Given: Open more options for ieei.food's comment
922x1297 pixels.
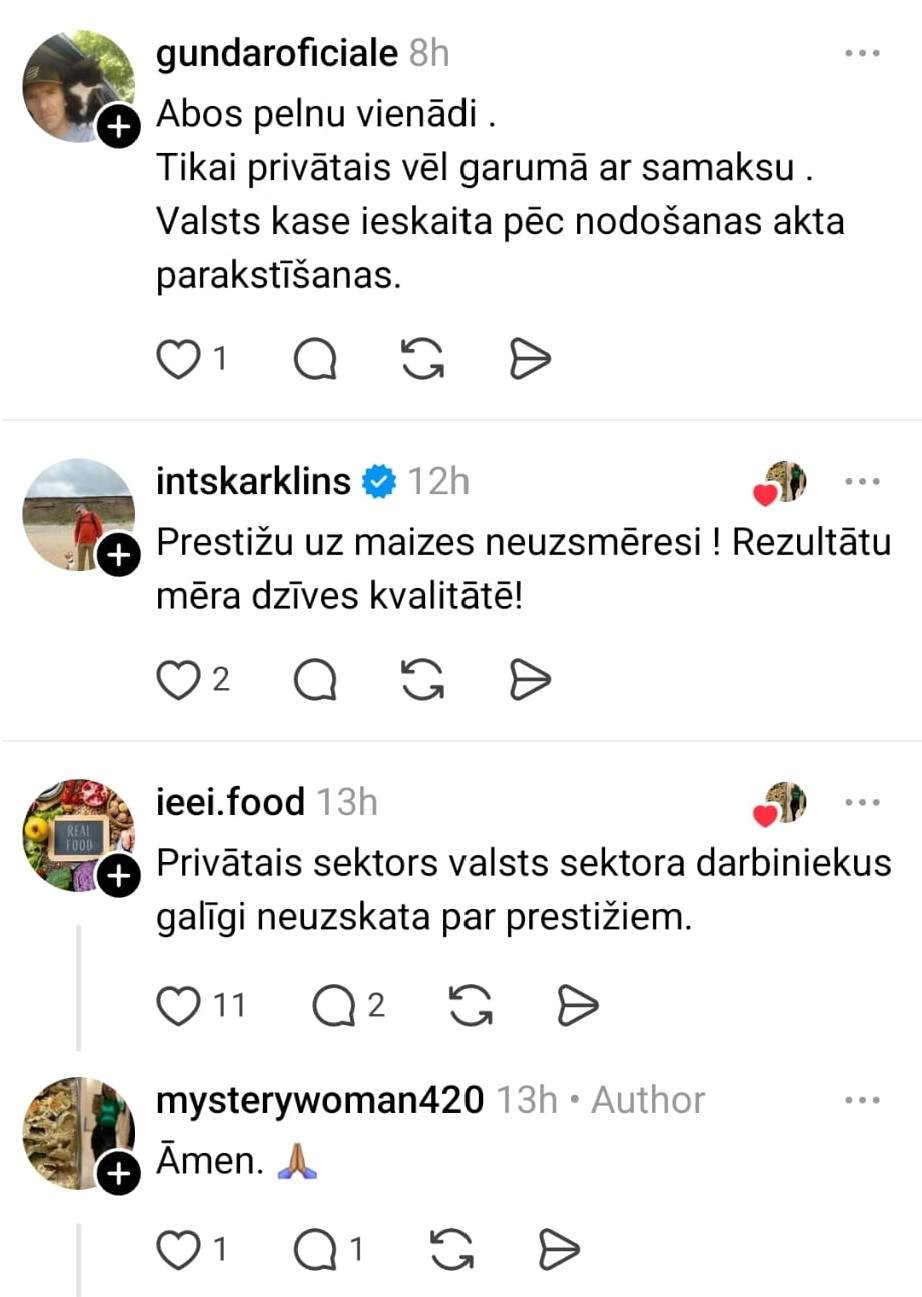Looking at the screenshot, I should point(861,802).
